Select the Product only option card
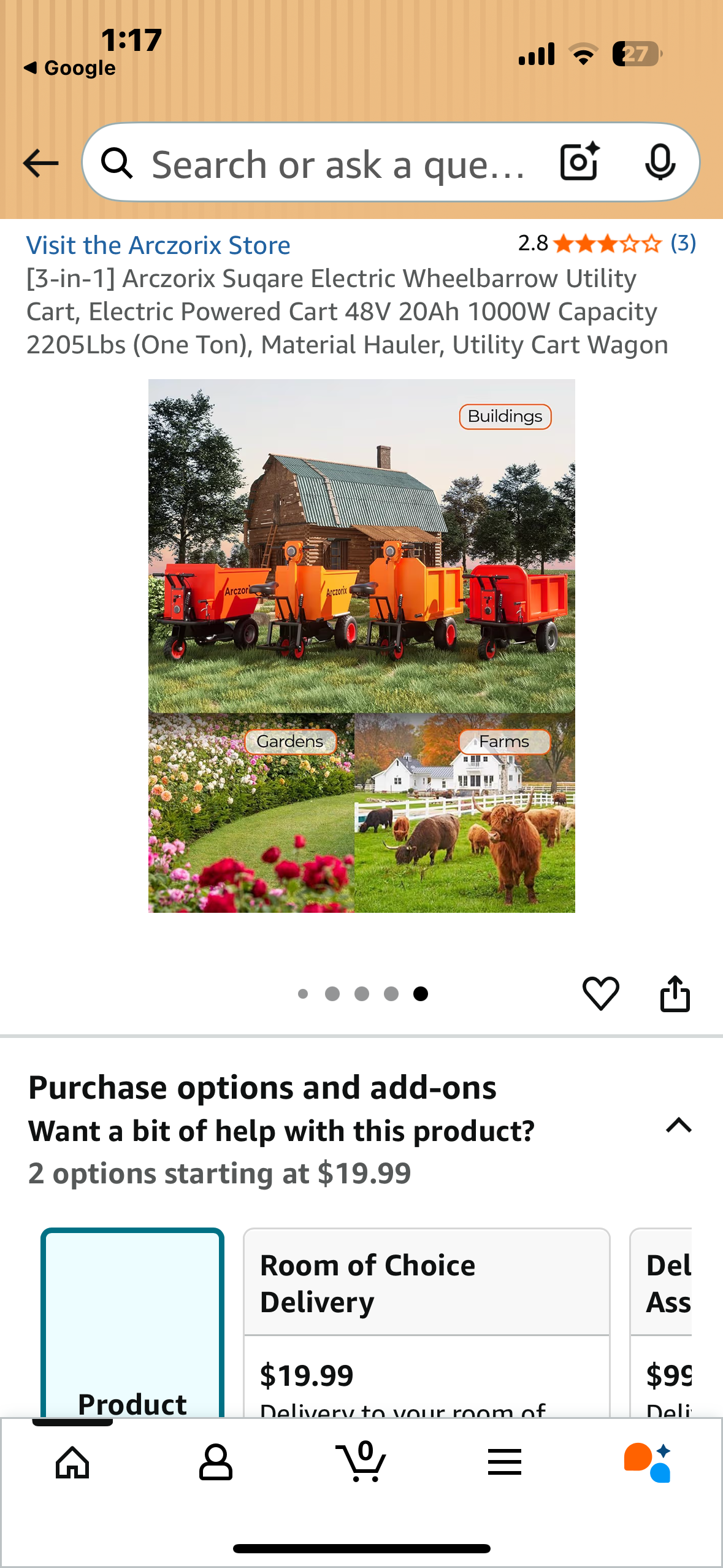The width and height of the screenshot is (723, 1568). pyautogui.click(x=132, y=1325)
